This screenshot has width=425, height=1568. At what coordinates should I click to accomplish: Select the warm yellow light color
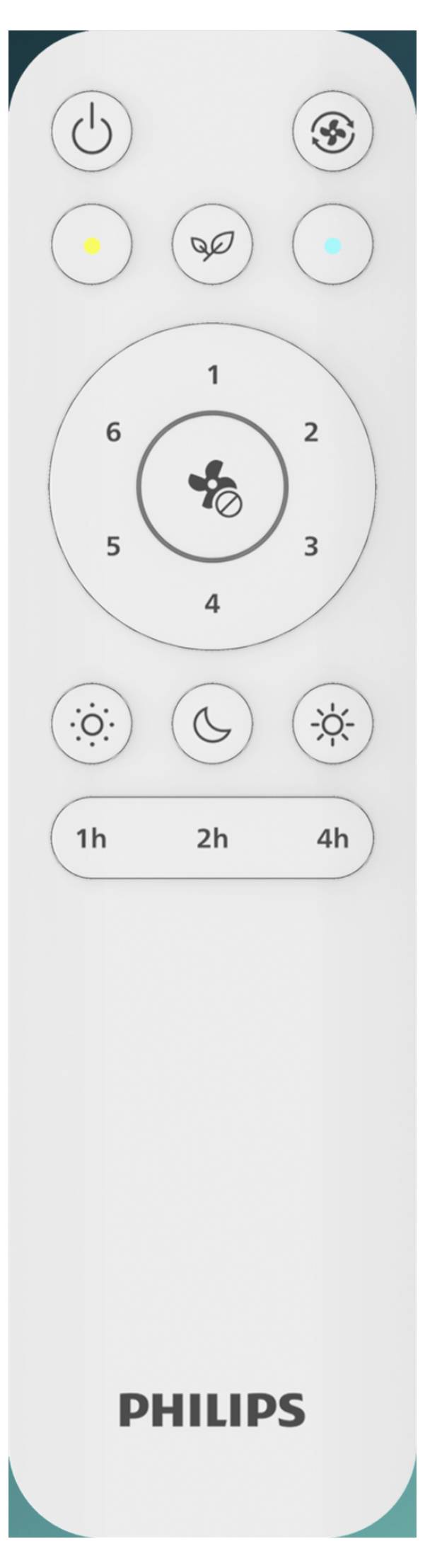pos(92,246)
